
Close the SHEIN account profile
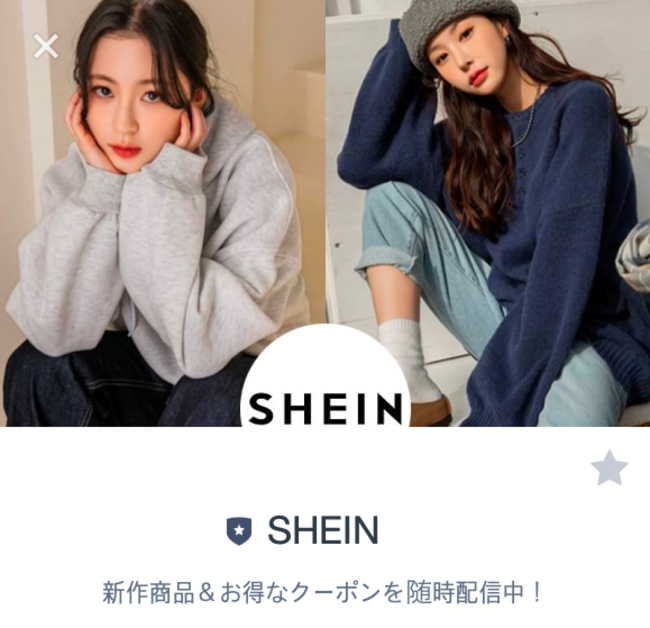tap(45, 46)
